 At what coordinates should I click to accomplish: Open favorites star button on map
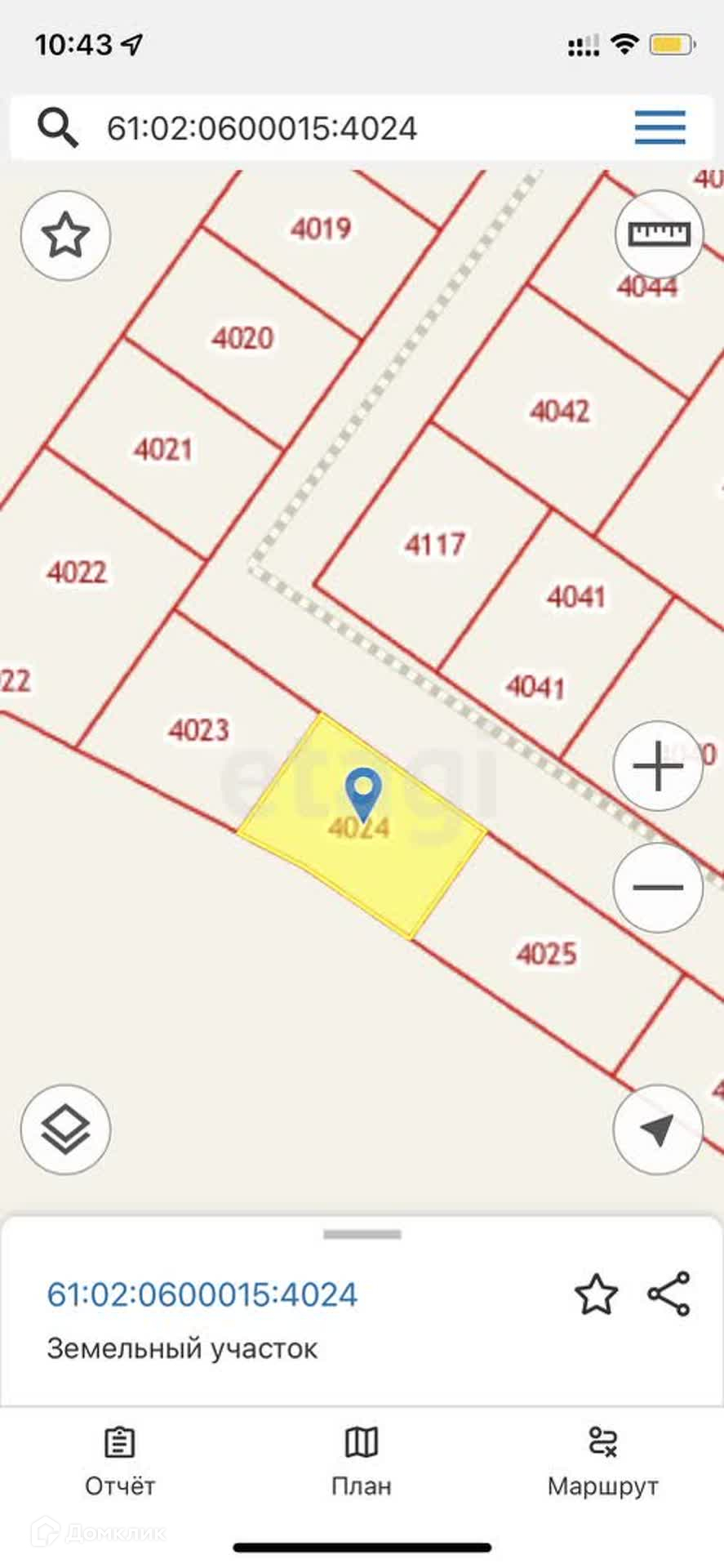tap(65, 236)
